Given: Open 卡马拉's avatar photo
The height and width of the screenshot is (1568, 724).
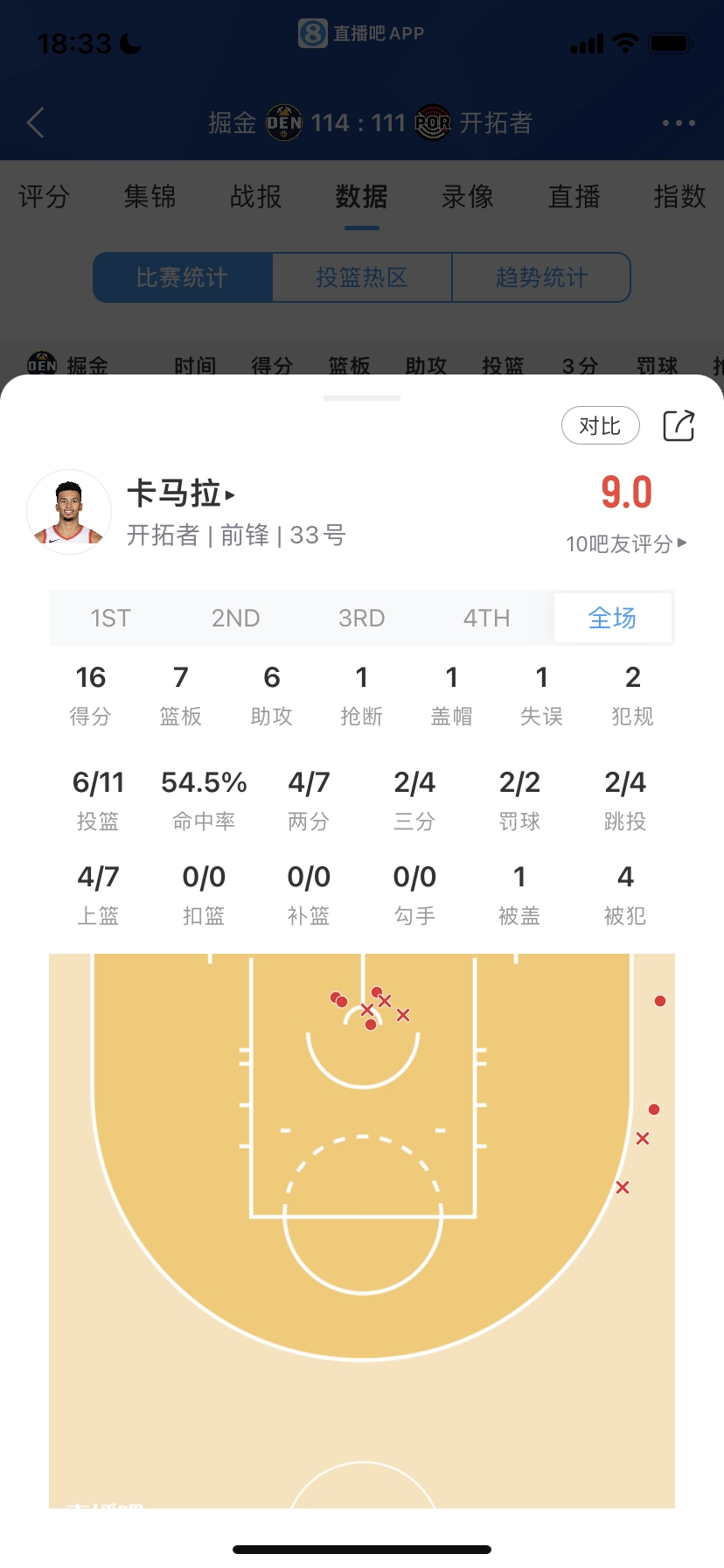Looking at the screenshot, I should point(69,512).
